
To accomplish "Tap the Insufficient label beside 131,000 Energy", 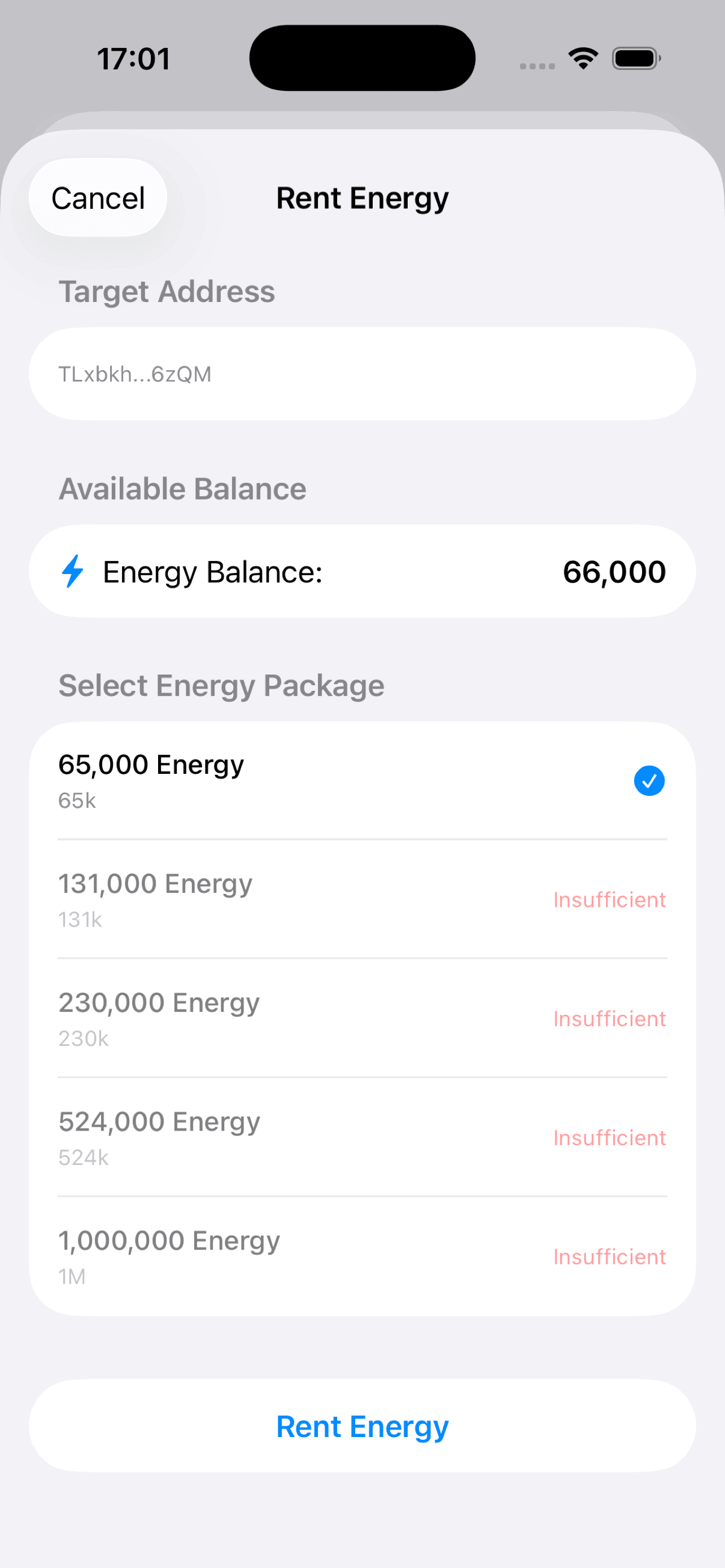I will pyautogui.click(x=609, y=900).
